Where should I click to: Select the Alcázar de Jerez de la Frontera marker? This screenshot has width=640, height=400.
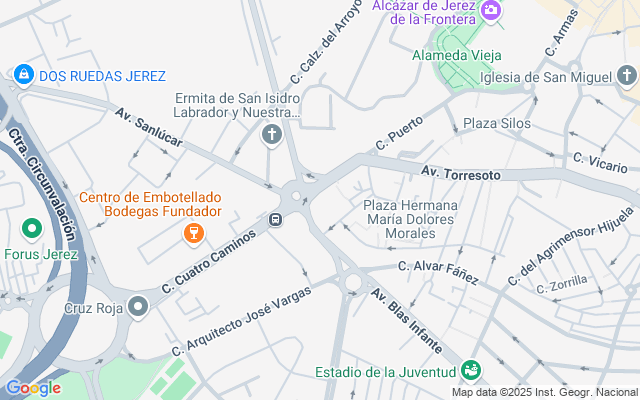pyautogui.click(x=491, y=11)
